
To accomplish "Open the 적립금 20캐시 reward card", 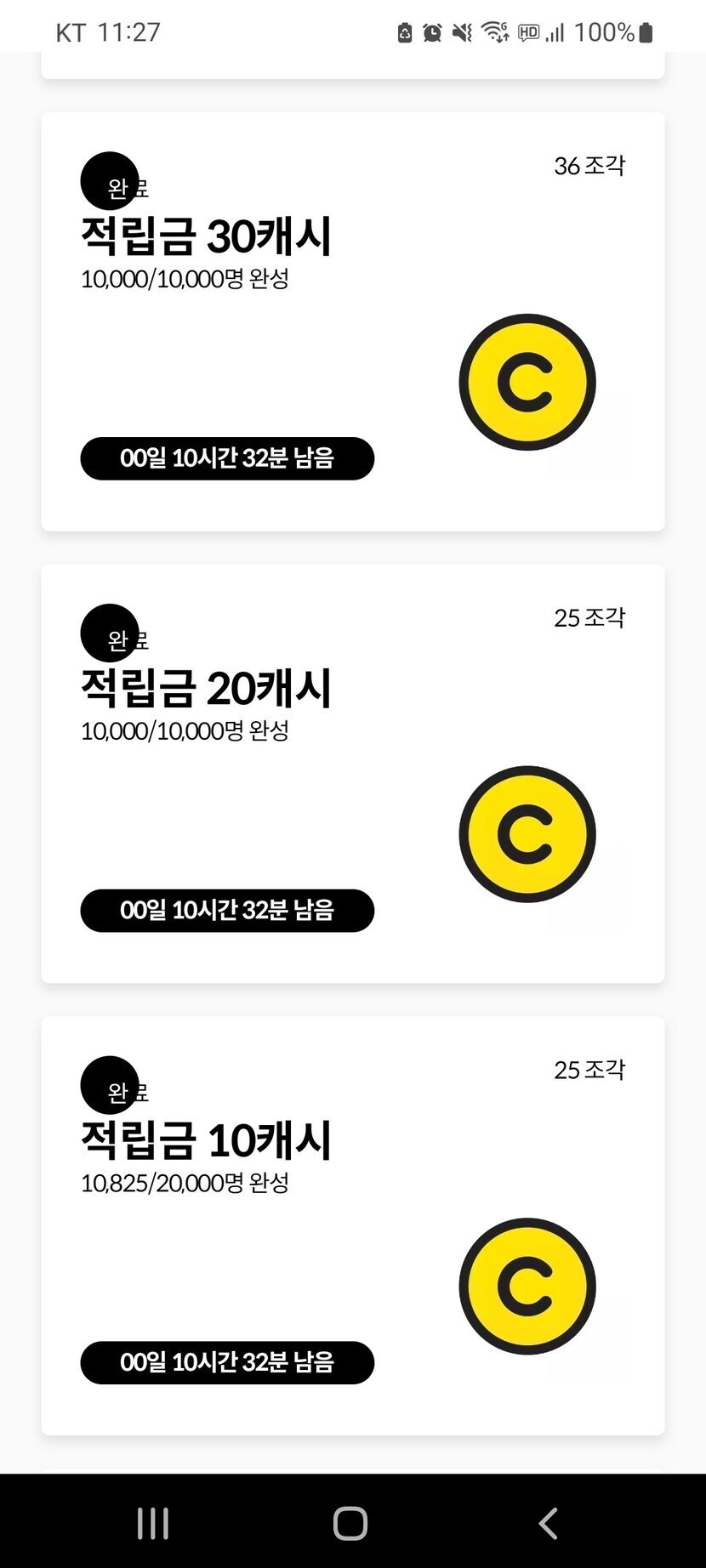I will point(352,774).
